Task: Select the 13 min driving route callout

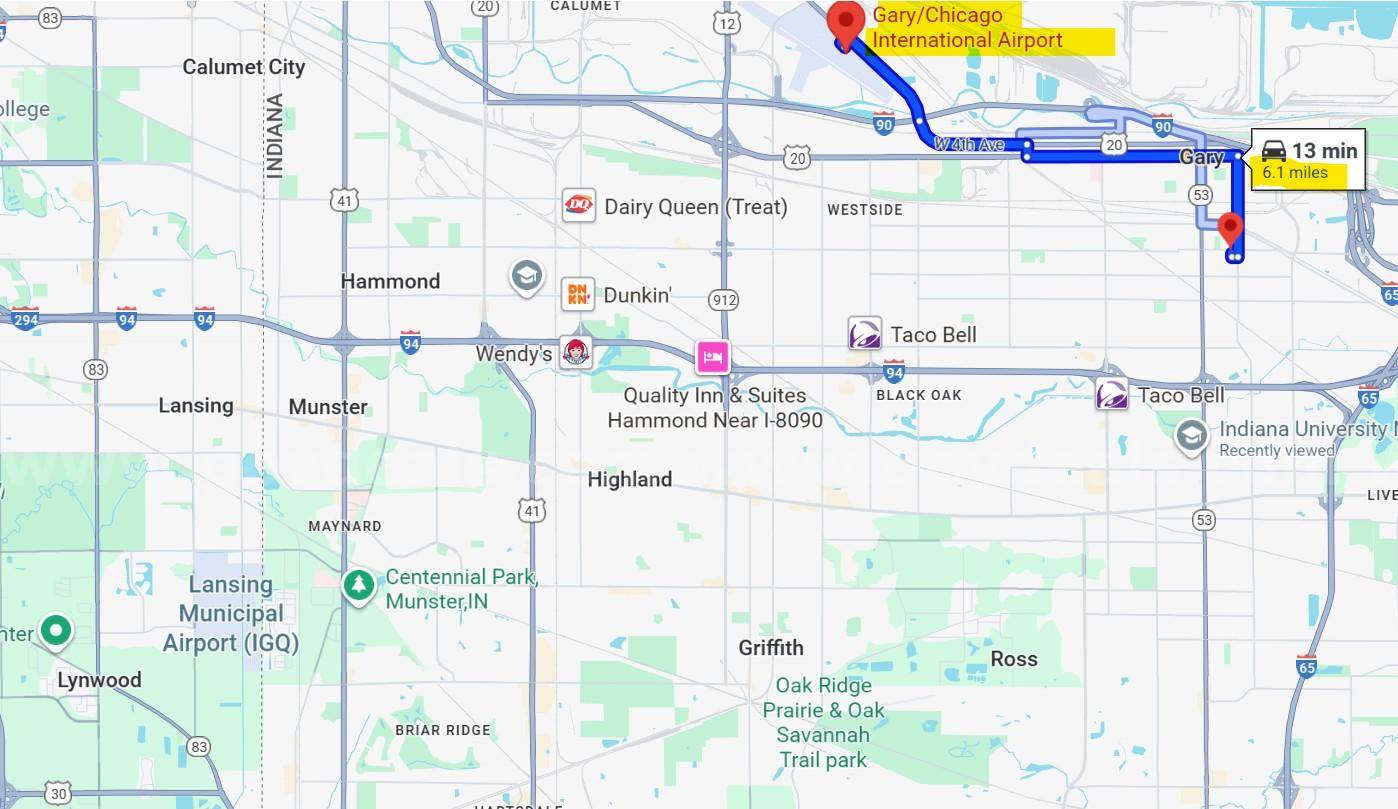Action: pos(1308,159)
